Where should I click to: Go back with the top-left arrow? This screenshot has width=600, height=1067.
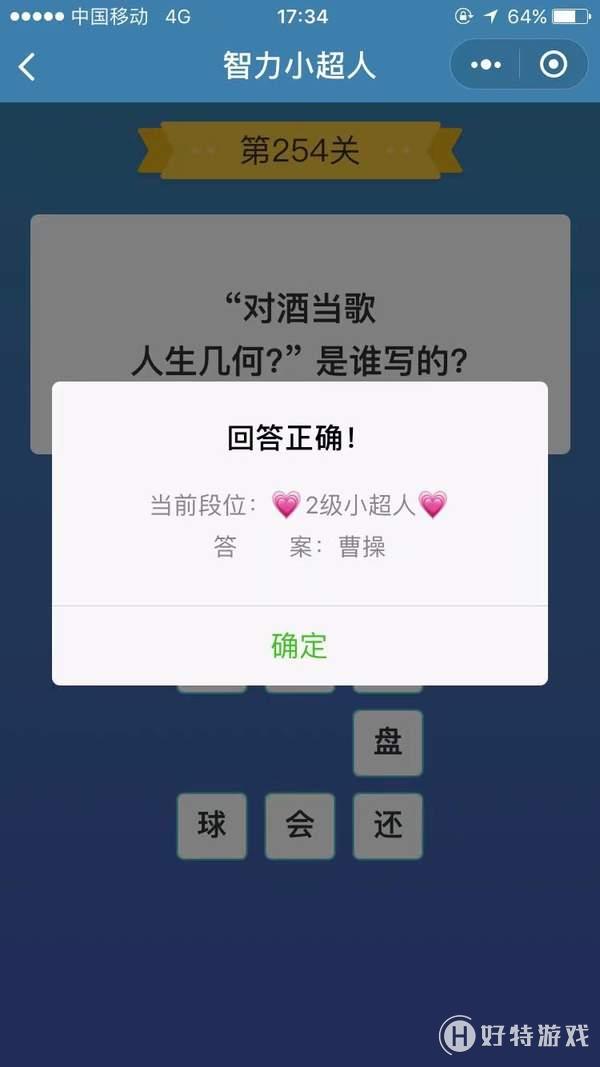(x=27, y=67)
